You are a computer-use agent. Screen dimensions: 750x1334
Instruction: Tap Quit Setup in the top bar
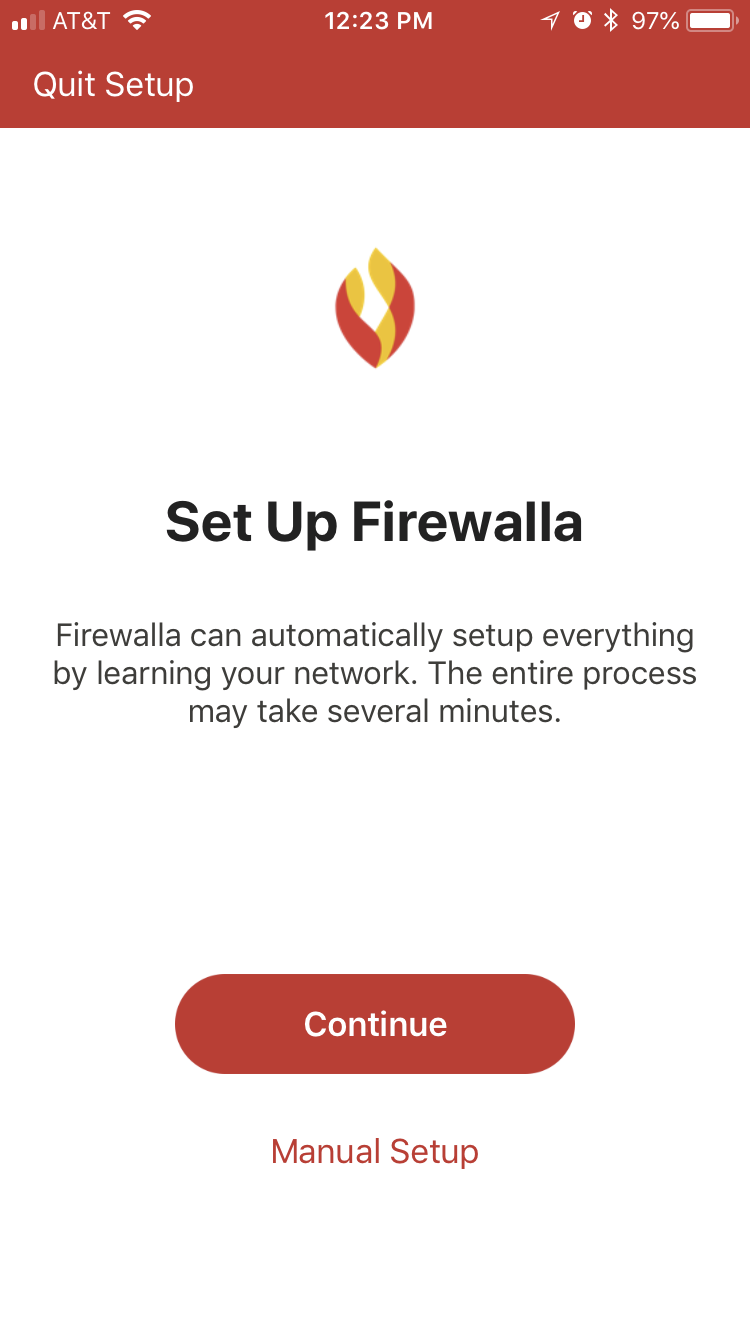coord(113,85)
